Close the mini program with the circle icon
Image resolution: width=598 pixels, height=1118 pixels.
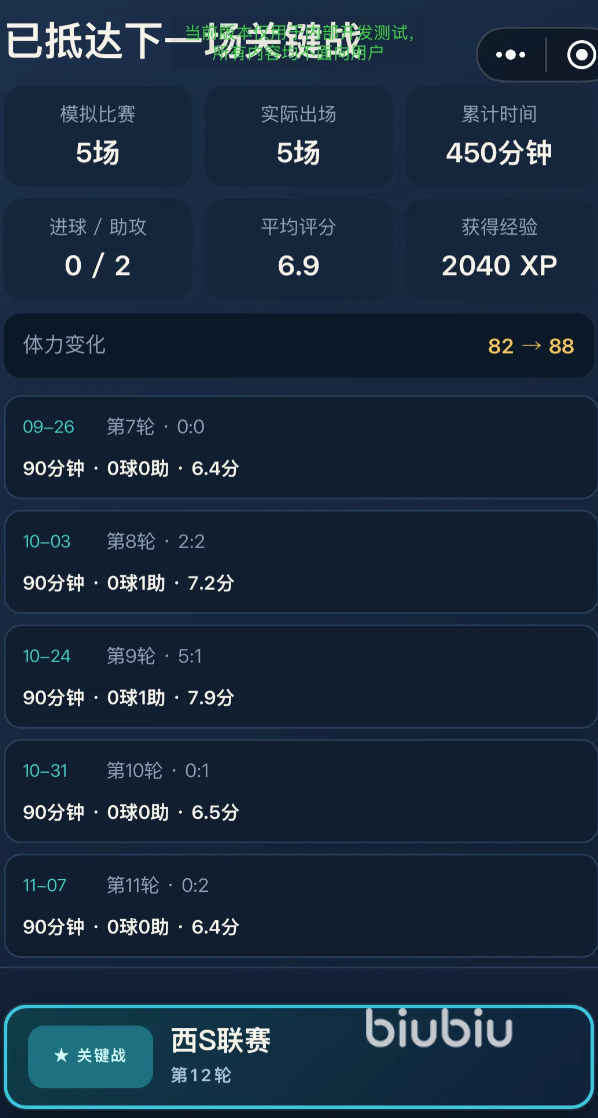(581, 55)
